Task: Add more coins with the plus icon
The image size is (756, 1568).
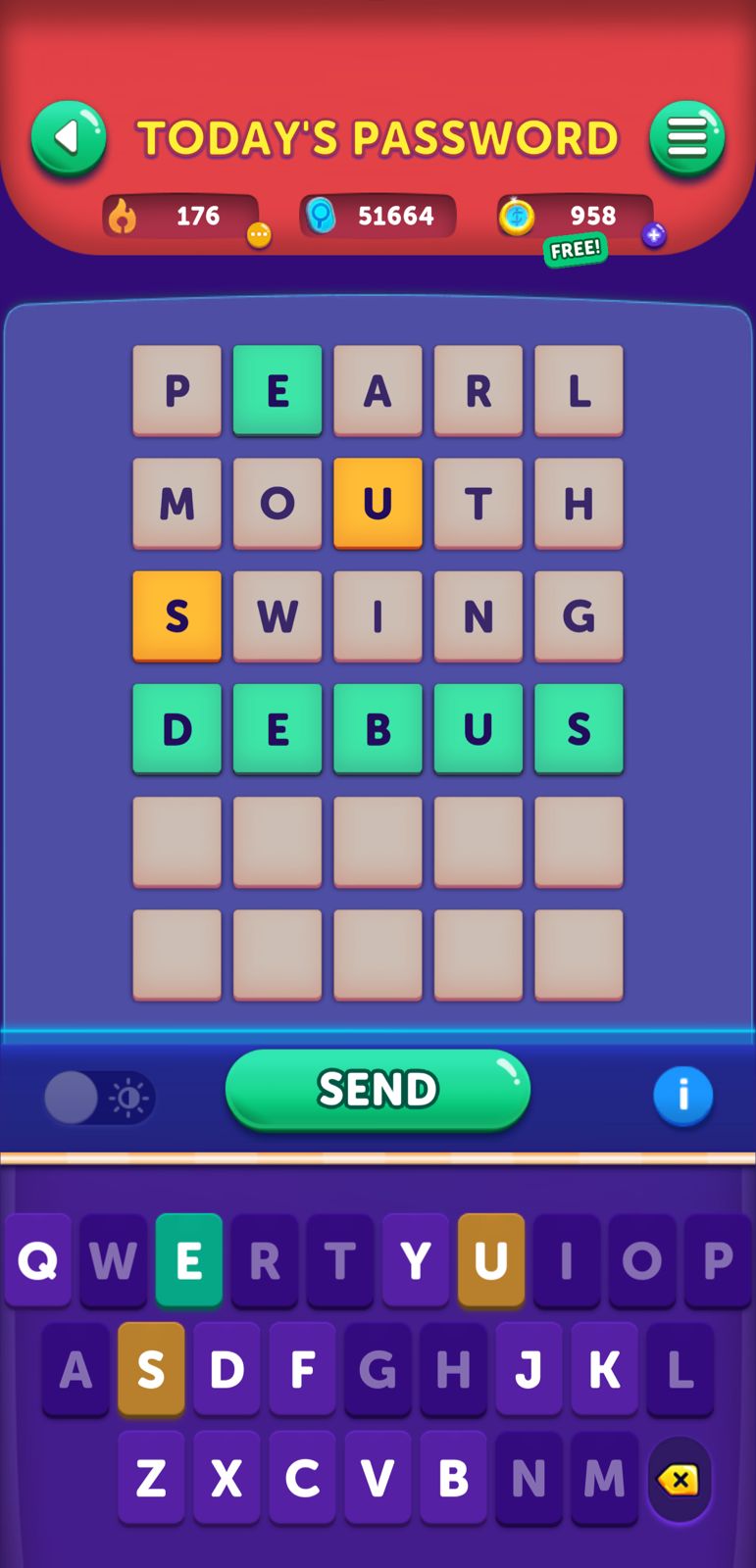Action: 654,235
